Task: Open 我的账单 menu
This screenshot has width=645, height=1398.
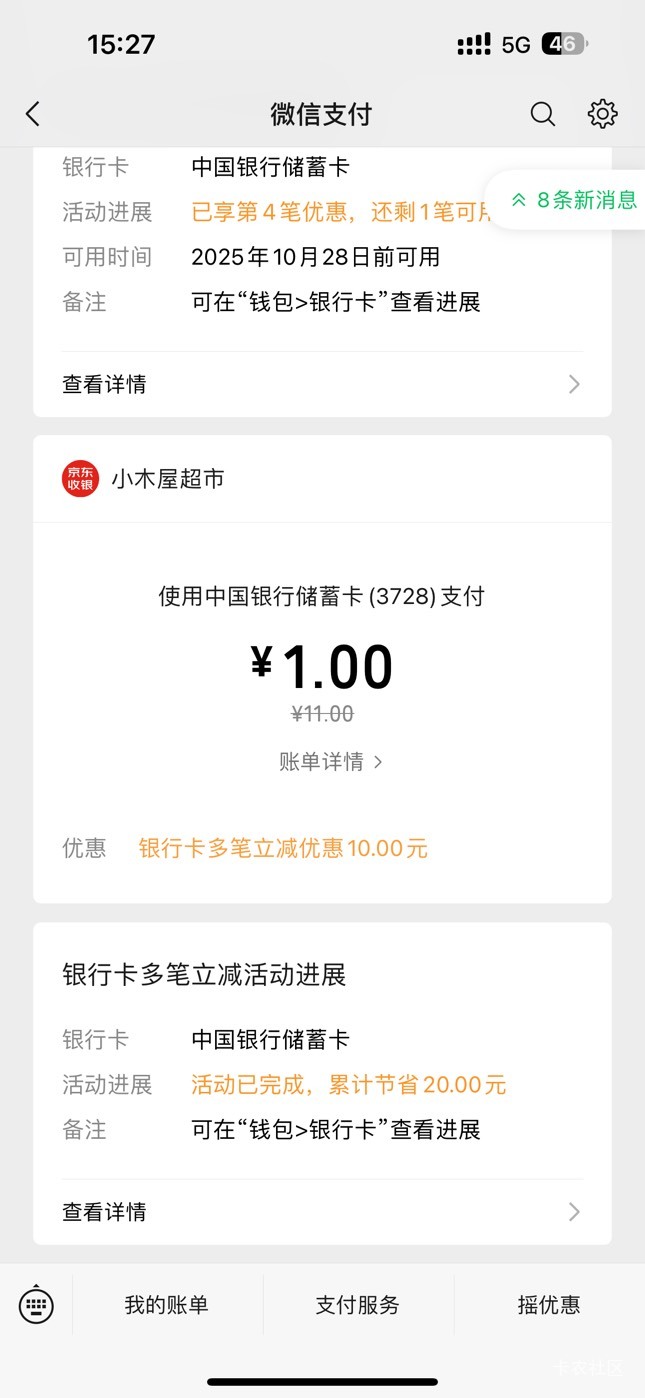Action: point(166,1305)
